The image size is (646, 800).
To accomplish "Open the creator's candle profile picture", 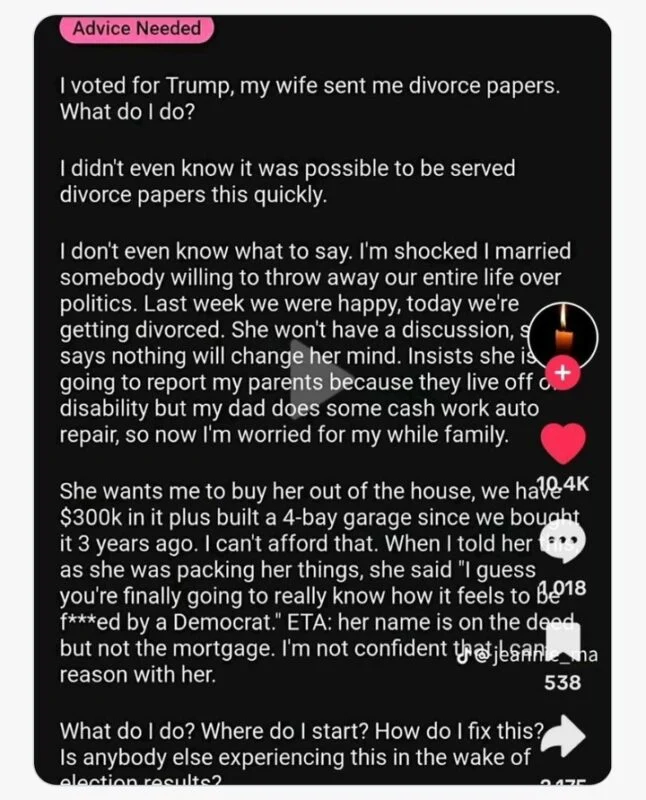I will coord(561,332).
